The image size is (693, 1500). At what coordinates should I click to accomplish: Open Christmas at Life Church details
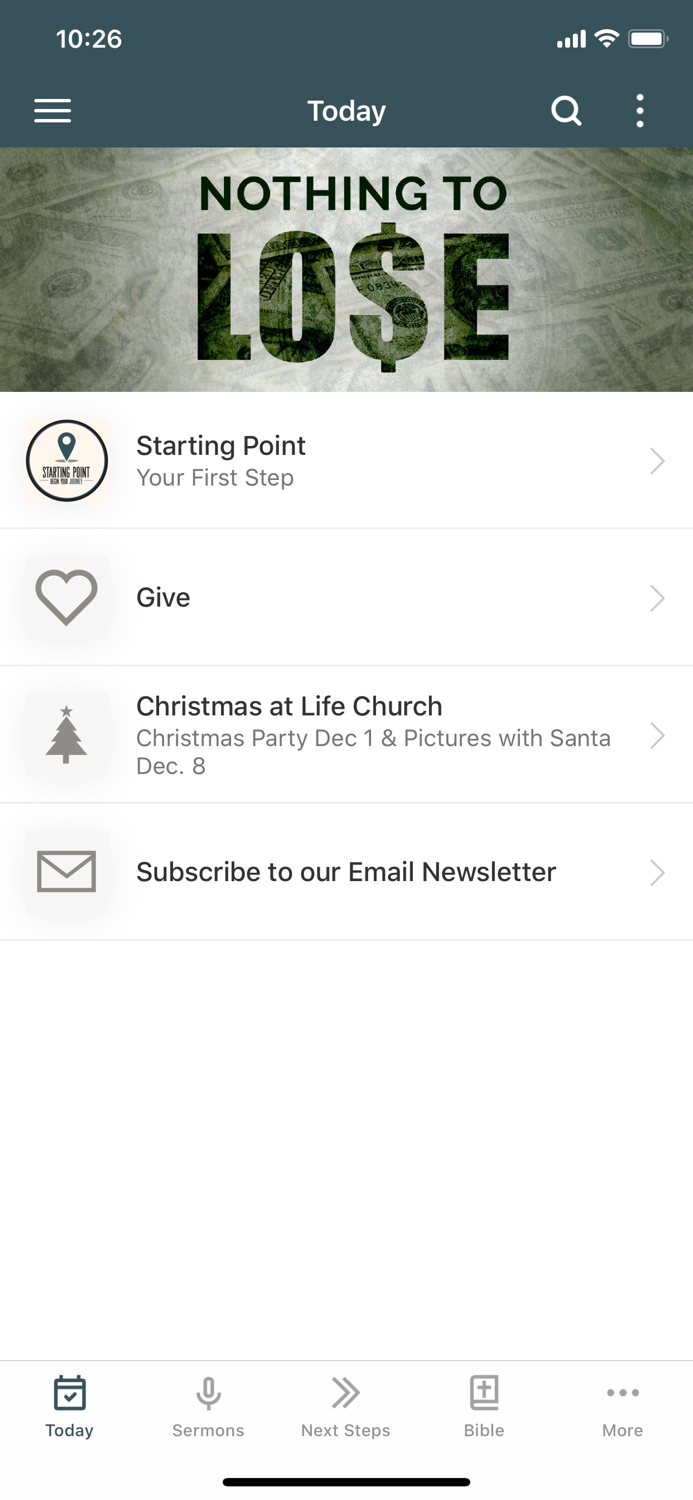click(346, 735)
